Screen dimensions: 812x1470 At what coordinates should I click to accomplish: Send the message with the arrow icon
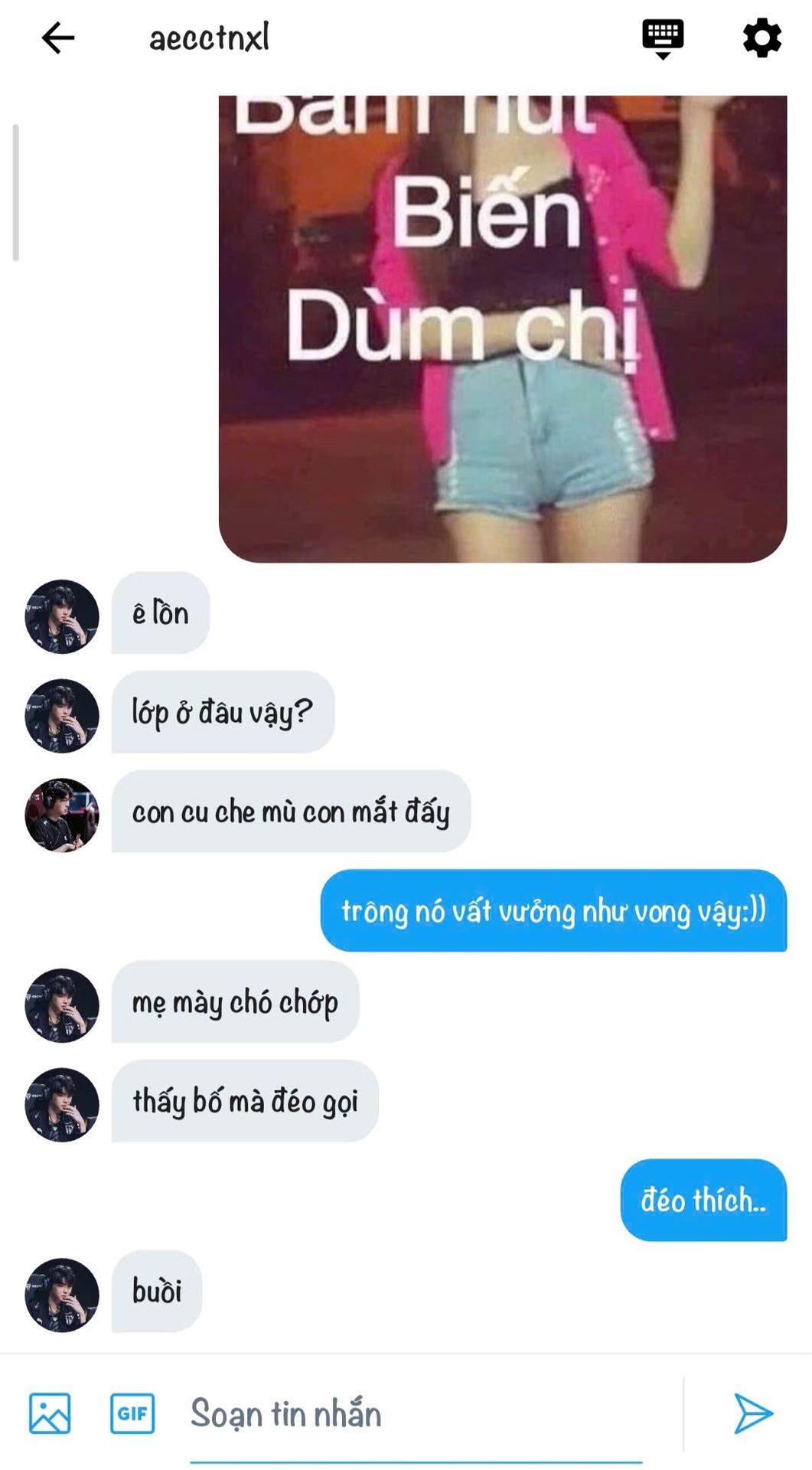pos(753,1413)
